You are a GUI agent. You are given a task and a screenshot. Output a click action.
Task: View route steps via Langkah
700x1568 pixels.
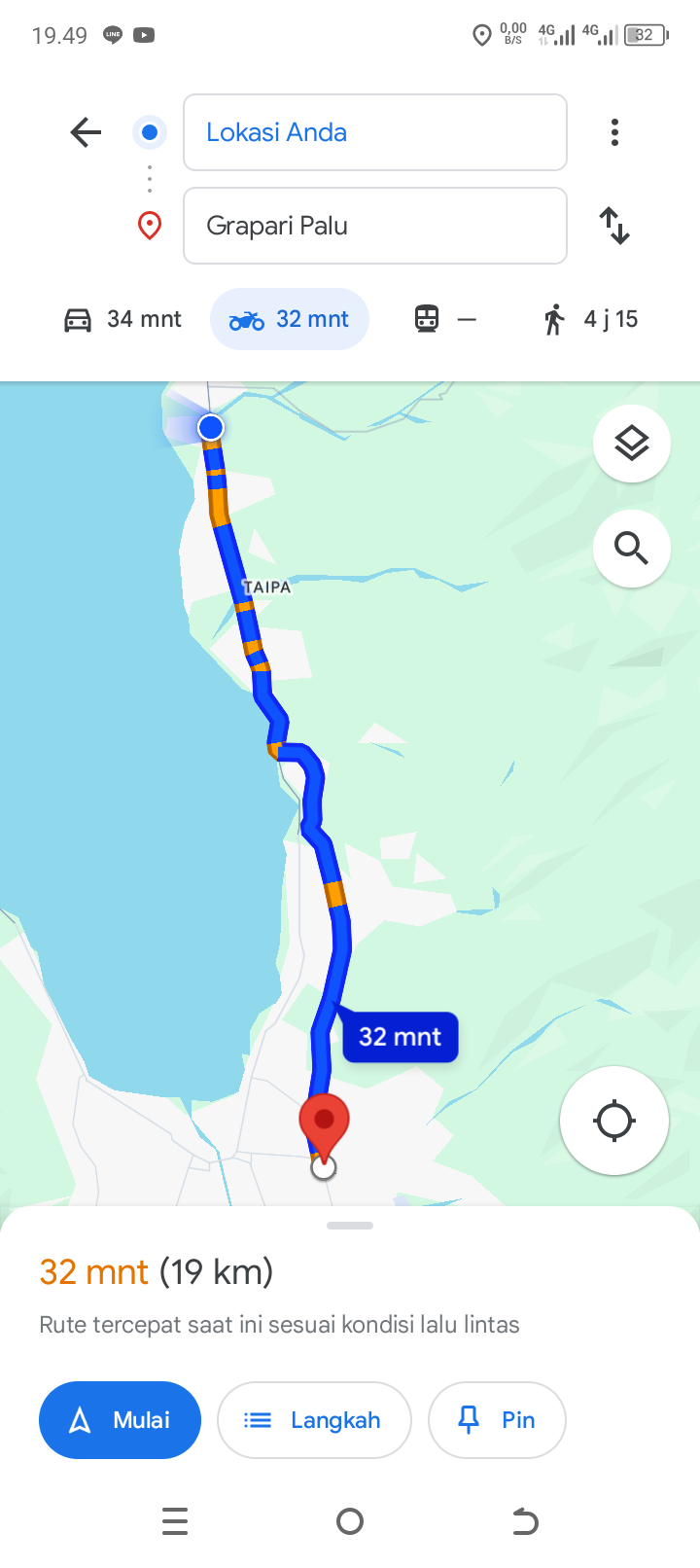point(314,1420)
